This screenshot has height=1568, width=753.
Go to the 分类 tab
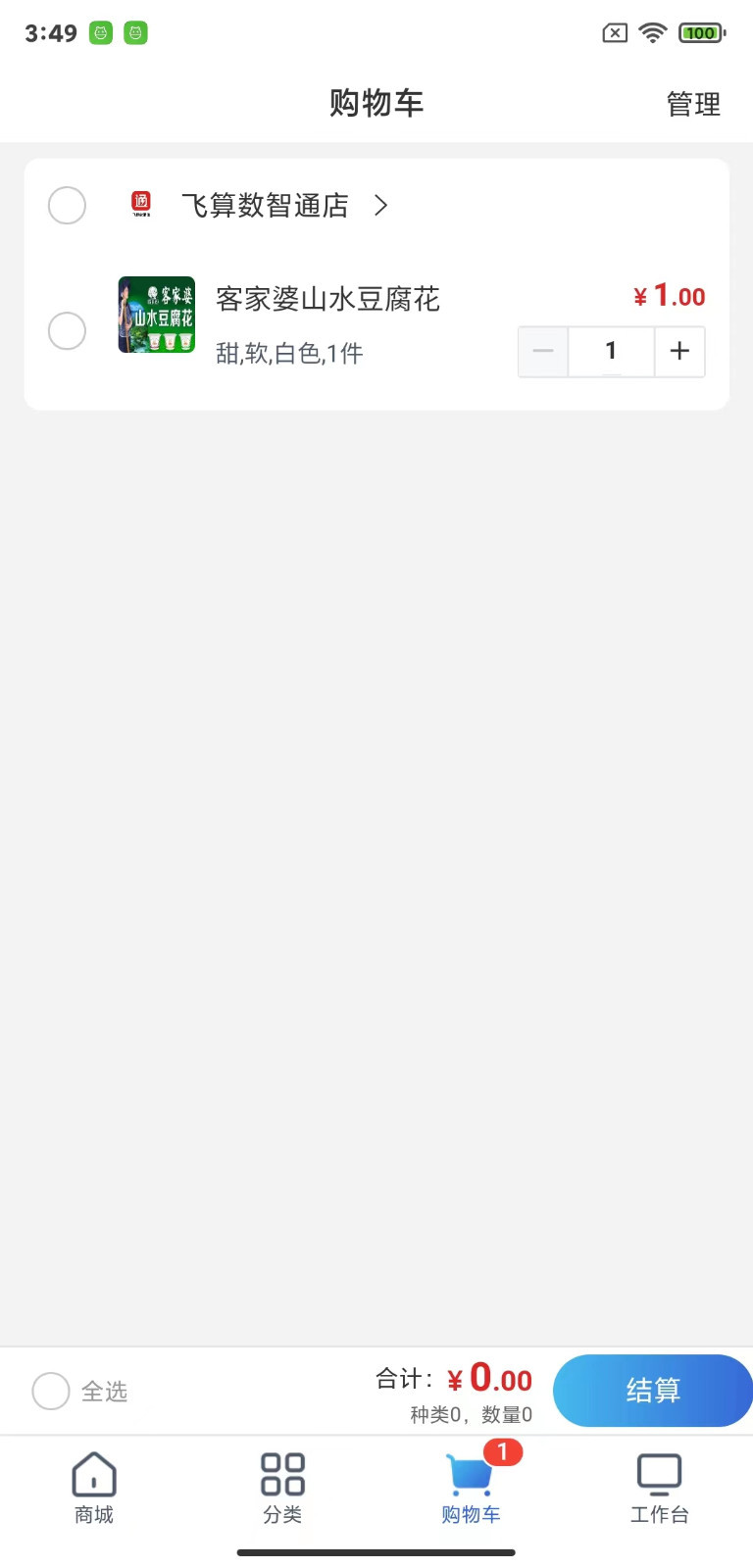[282, 1489]
